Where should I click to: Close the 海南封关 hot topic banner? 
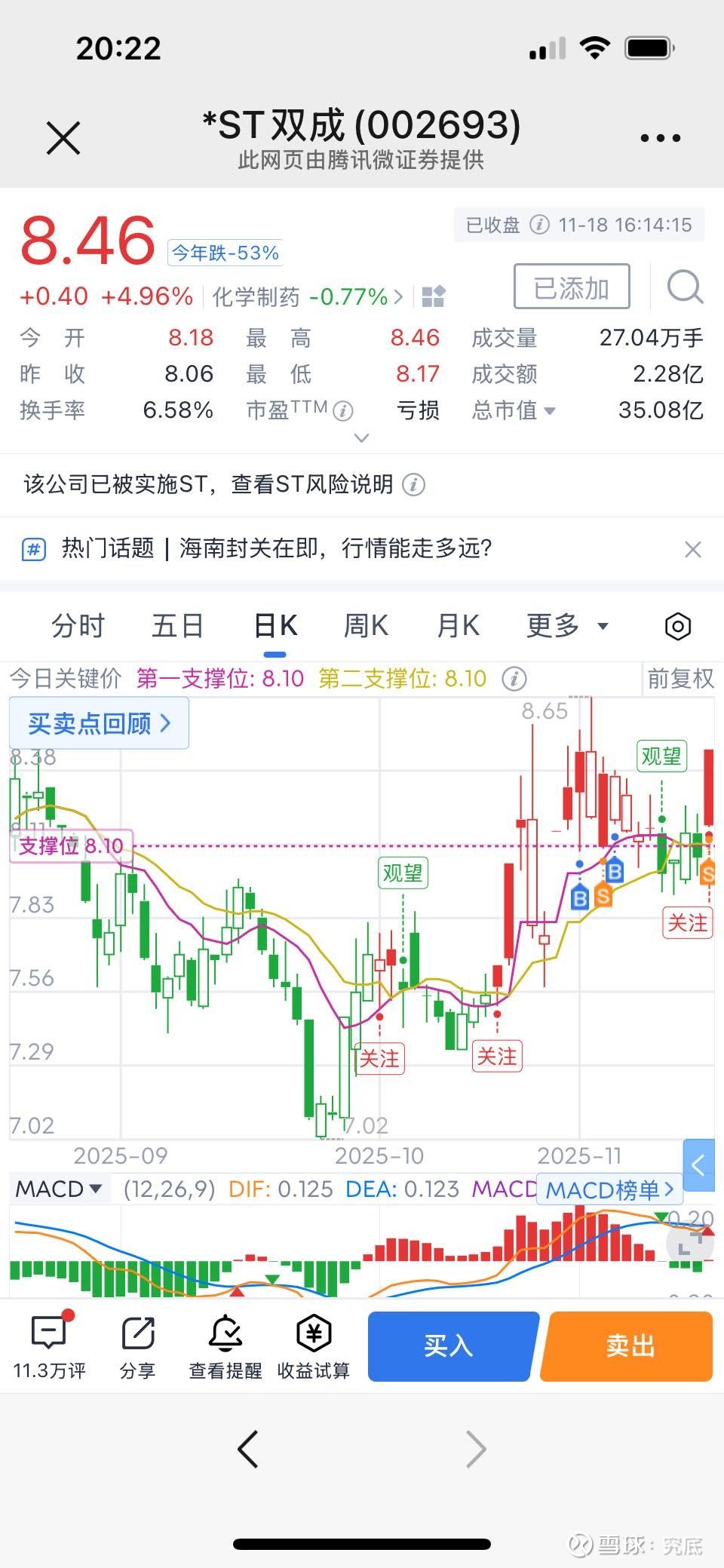(x=692, y=549)
